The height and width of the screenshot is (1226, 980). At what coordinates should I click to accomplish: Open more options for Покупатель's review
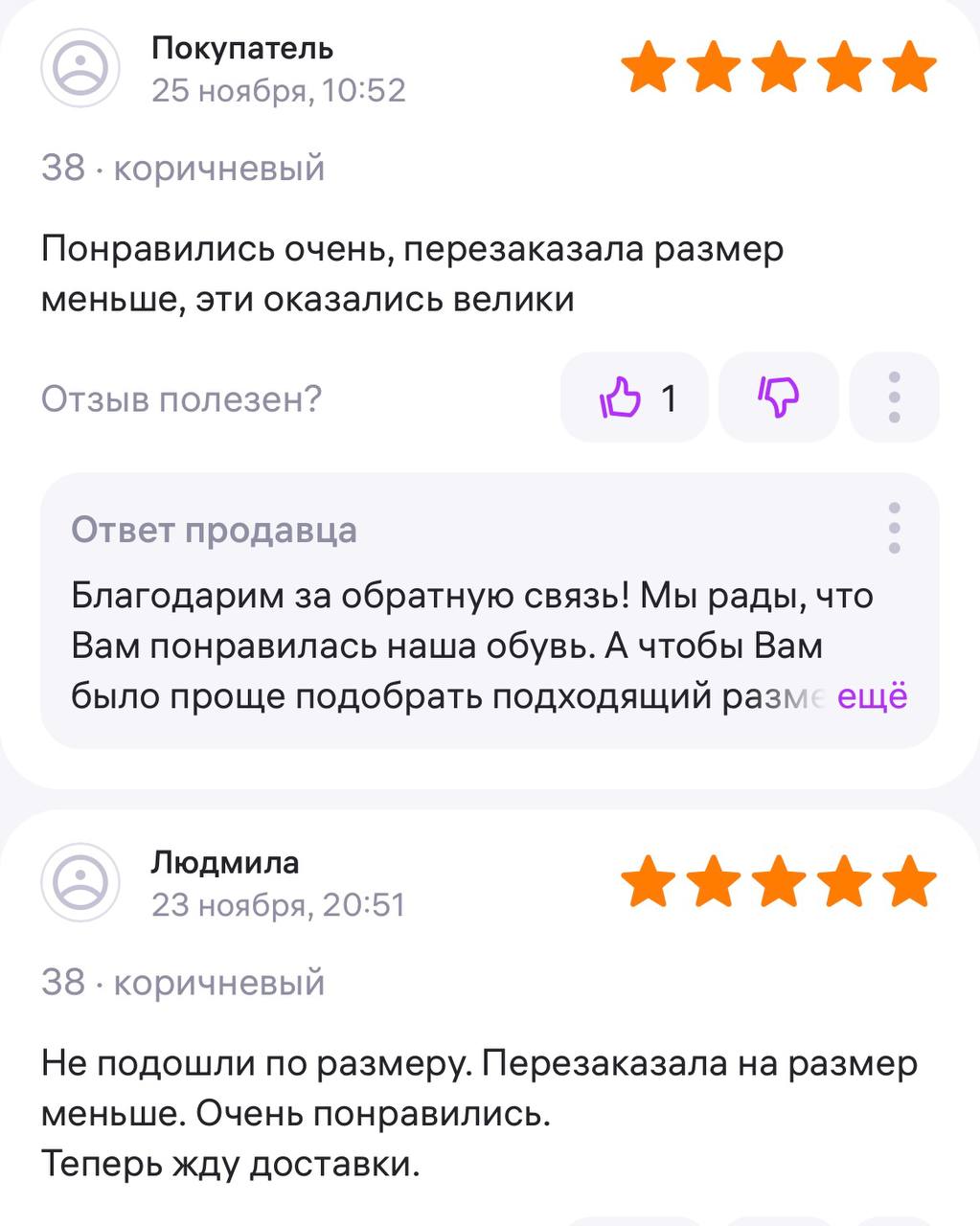[894, 397]
